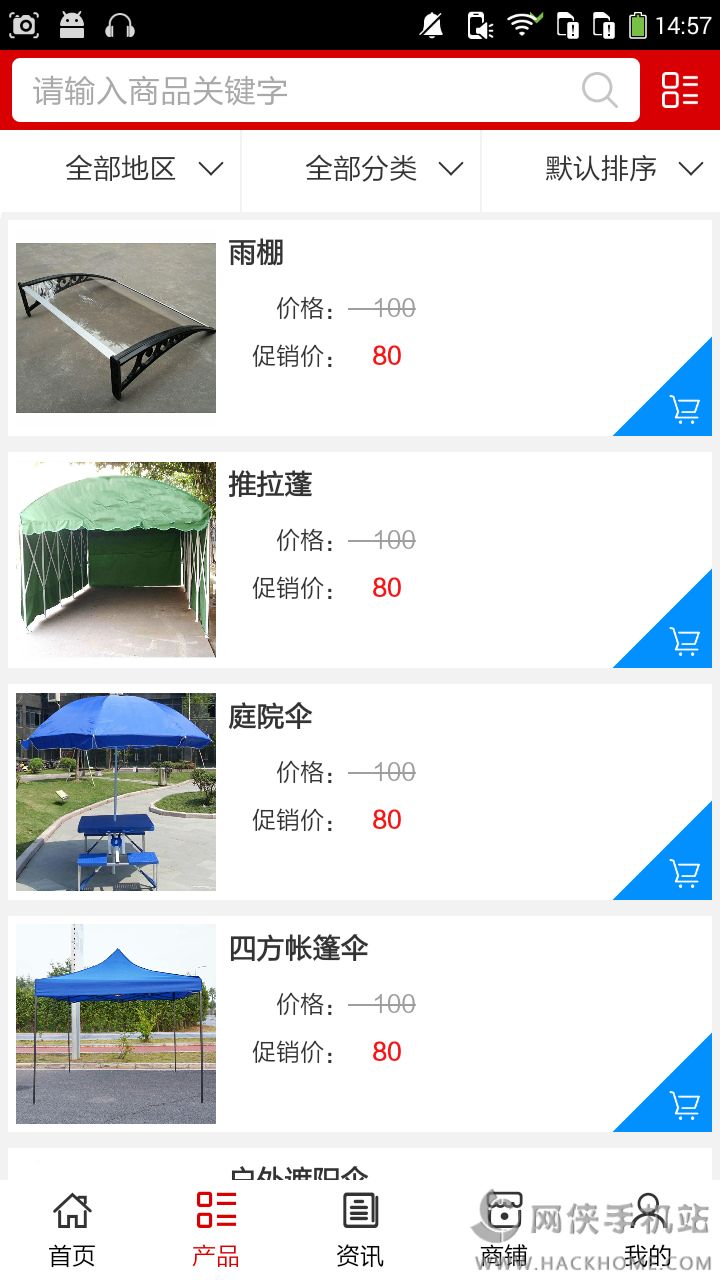Add 推拉蓬 to the cart
This screenshot has width=720, height=1280.
pyautogui.click(x=684, y=641)
